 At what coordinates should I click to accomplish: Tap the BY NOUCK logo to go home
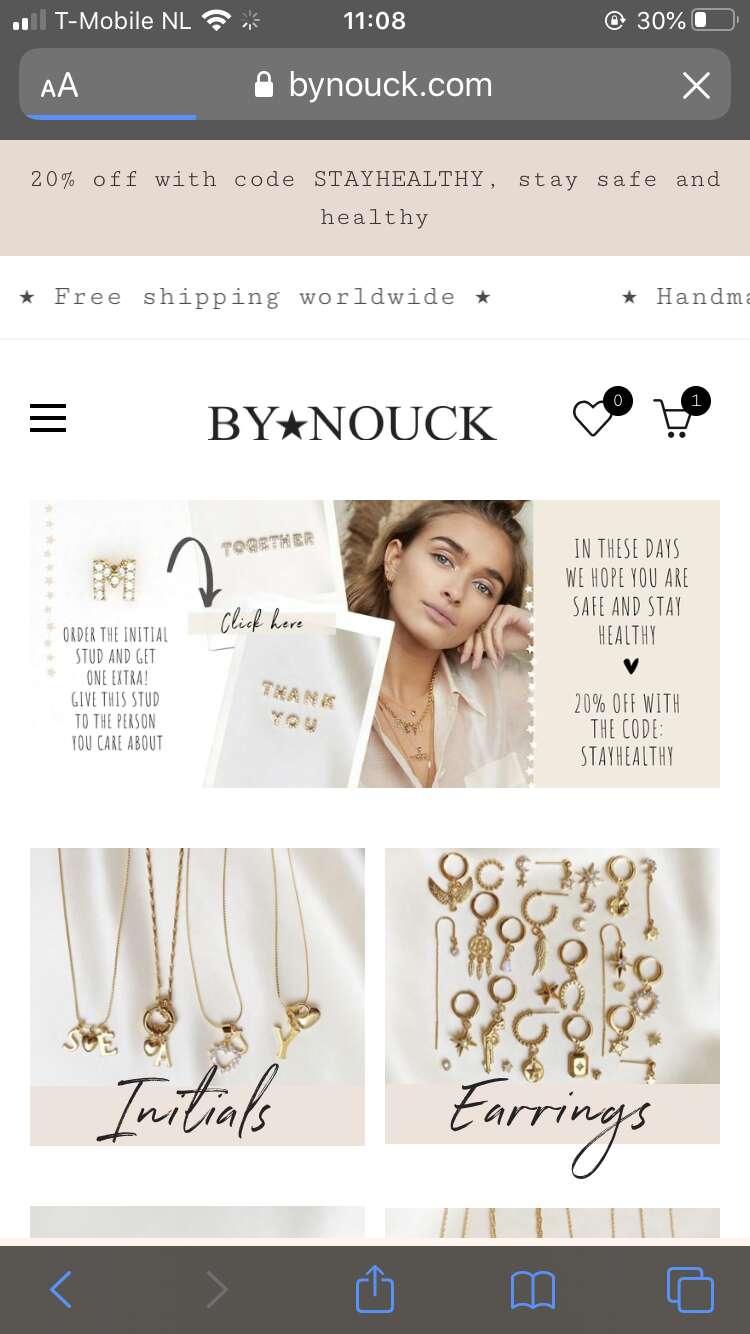tap(352, 424)
